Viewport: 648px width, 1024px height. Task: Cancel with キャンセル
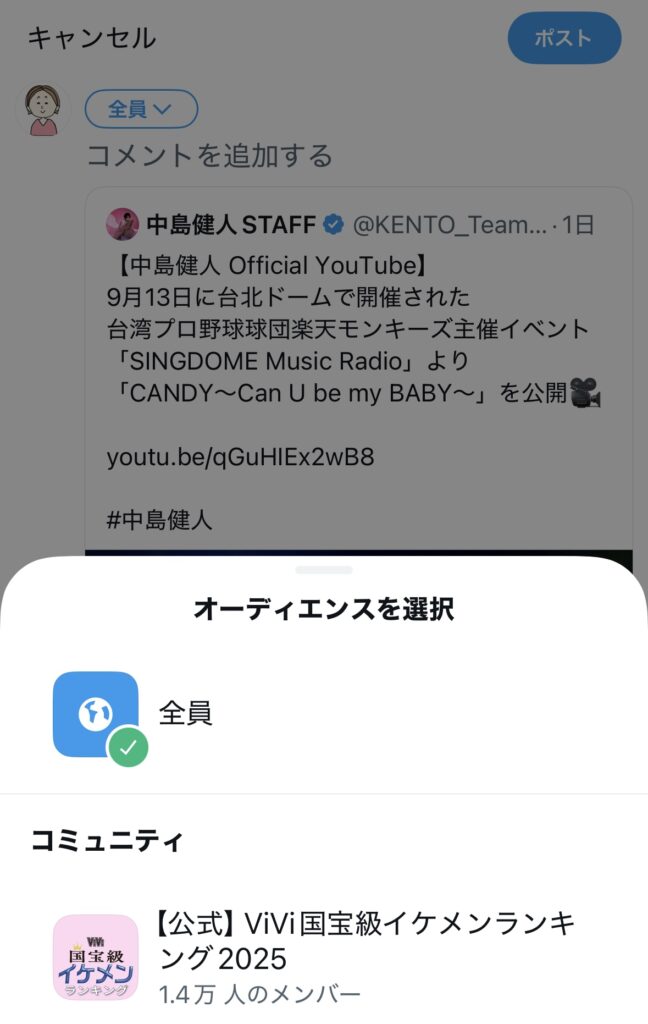tap(91, 39)
